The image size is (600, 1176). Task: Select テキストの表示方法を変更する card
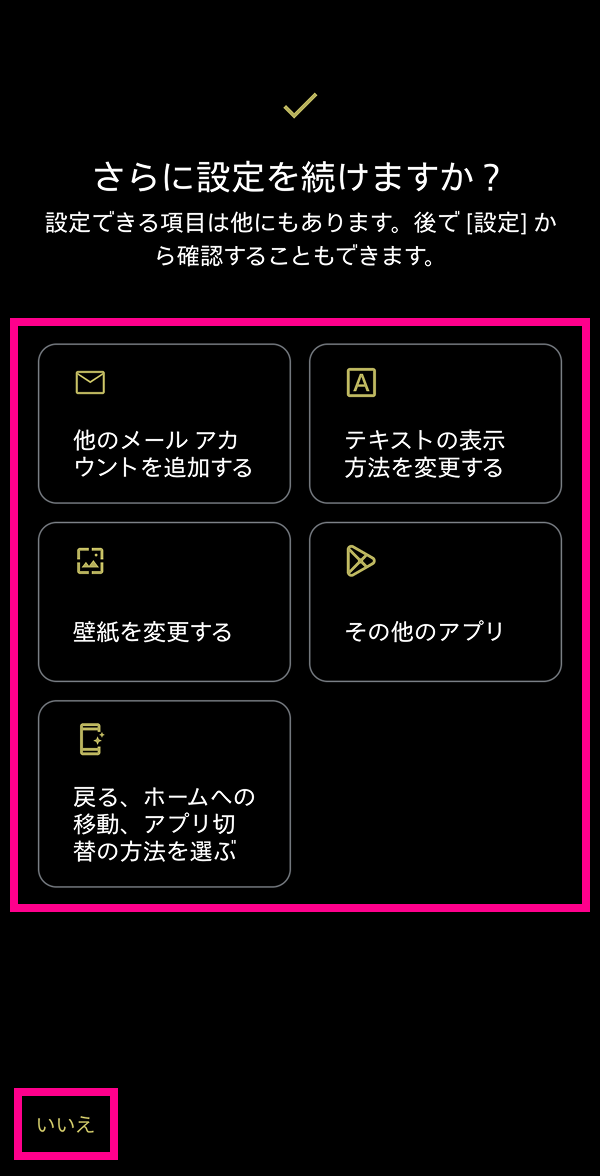[x=435, y=424]
